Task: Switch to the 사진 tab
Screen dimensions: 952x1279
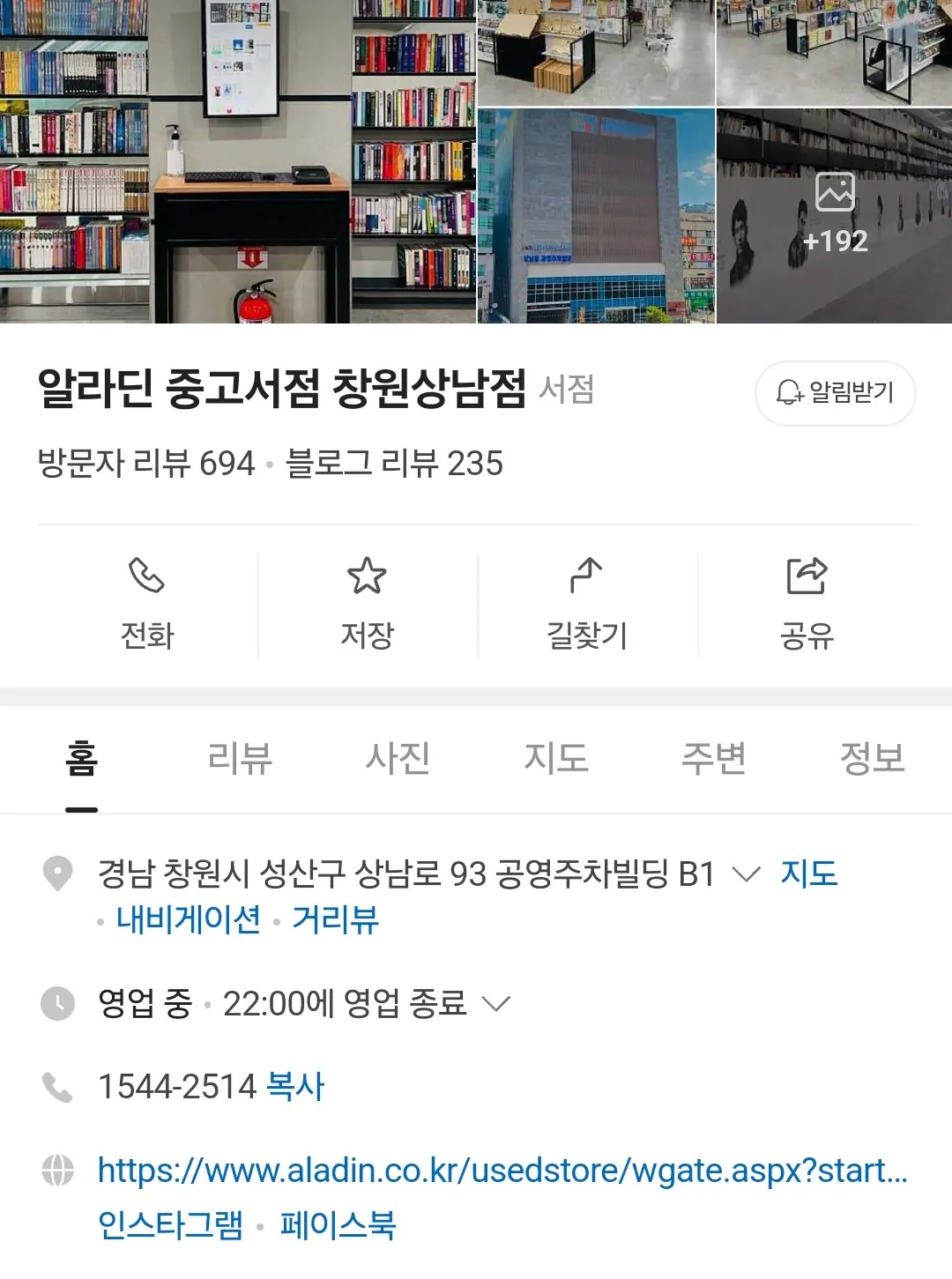Action: click(398, 758)
